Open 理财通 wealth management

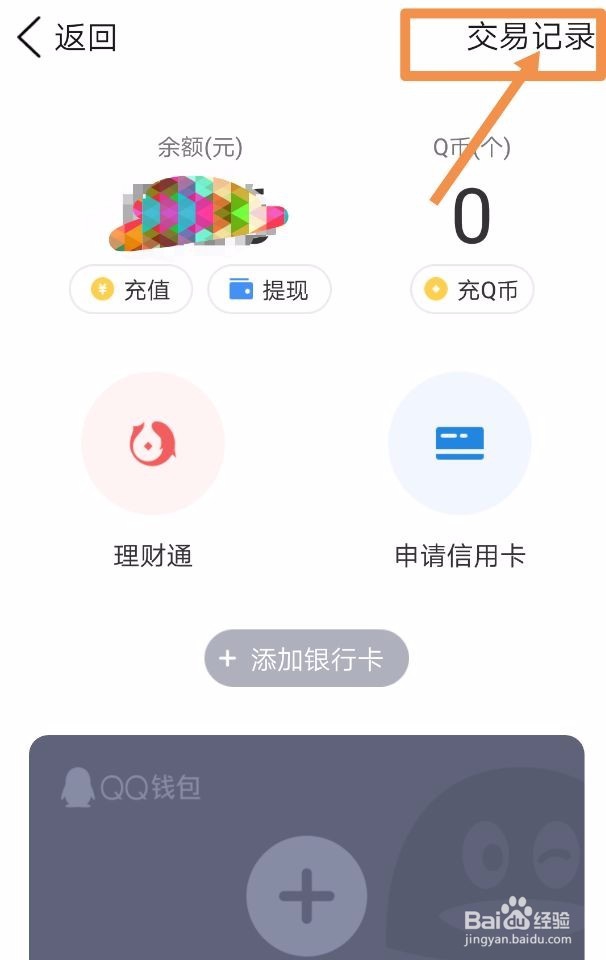(153, 443)
